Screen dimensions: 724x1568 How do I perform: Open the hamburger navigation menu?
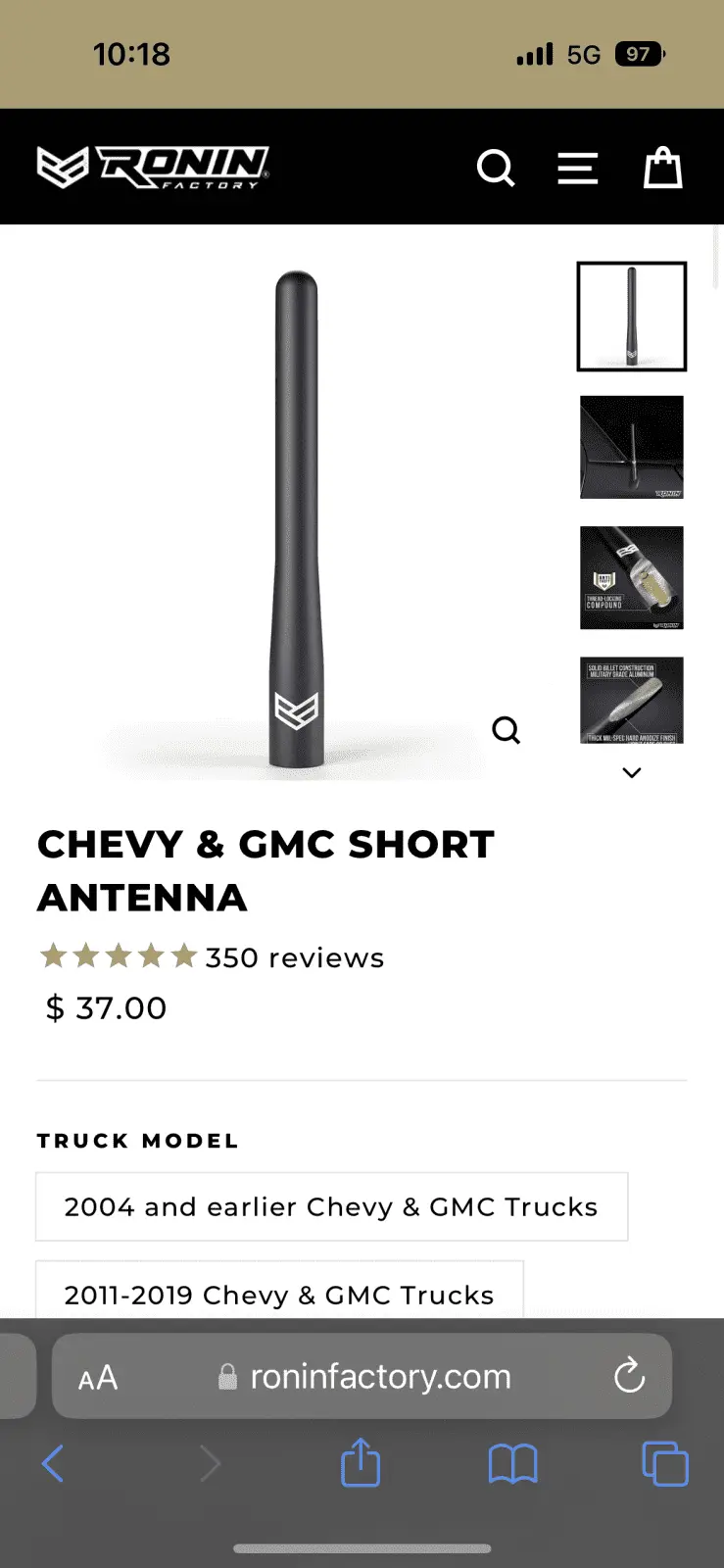point(578,169)
